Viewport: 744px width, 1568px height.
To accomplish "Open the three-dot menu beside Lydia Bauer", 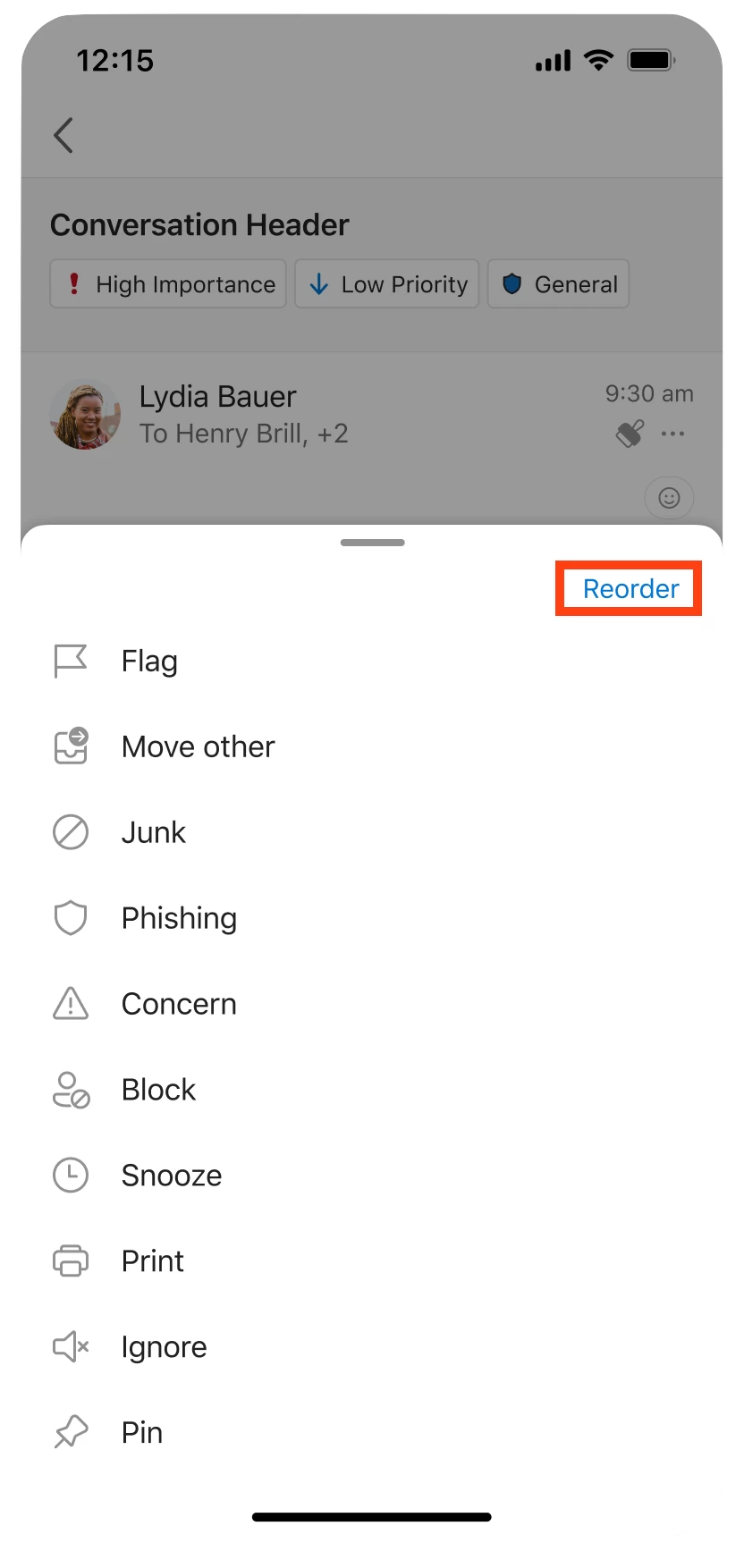I will coord(672,434).
